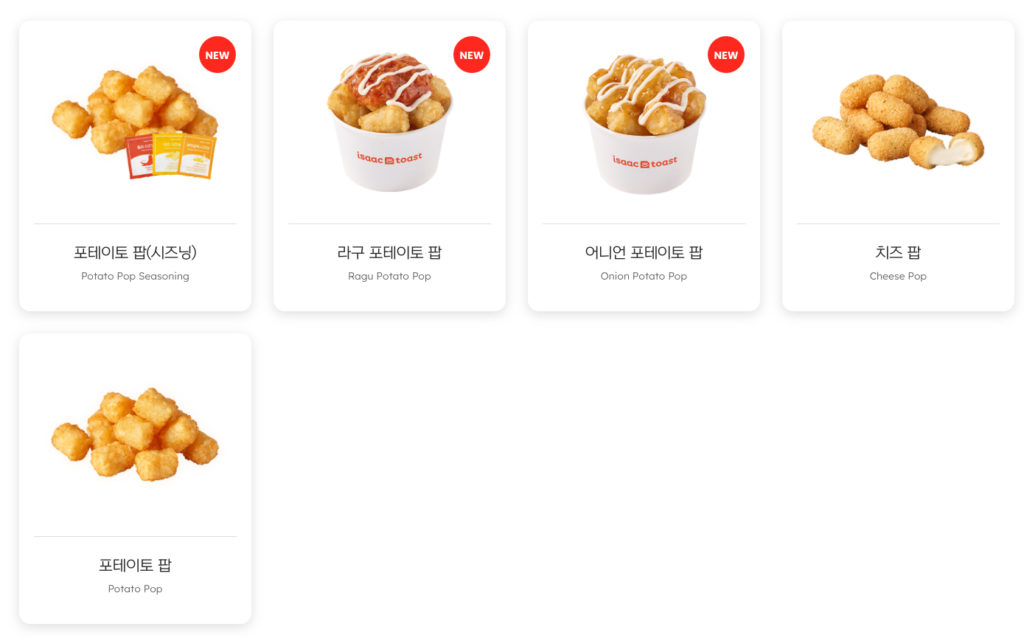
Task: Open the Potato Pop Seasoning card
Action: click(135, 165)
